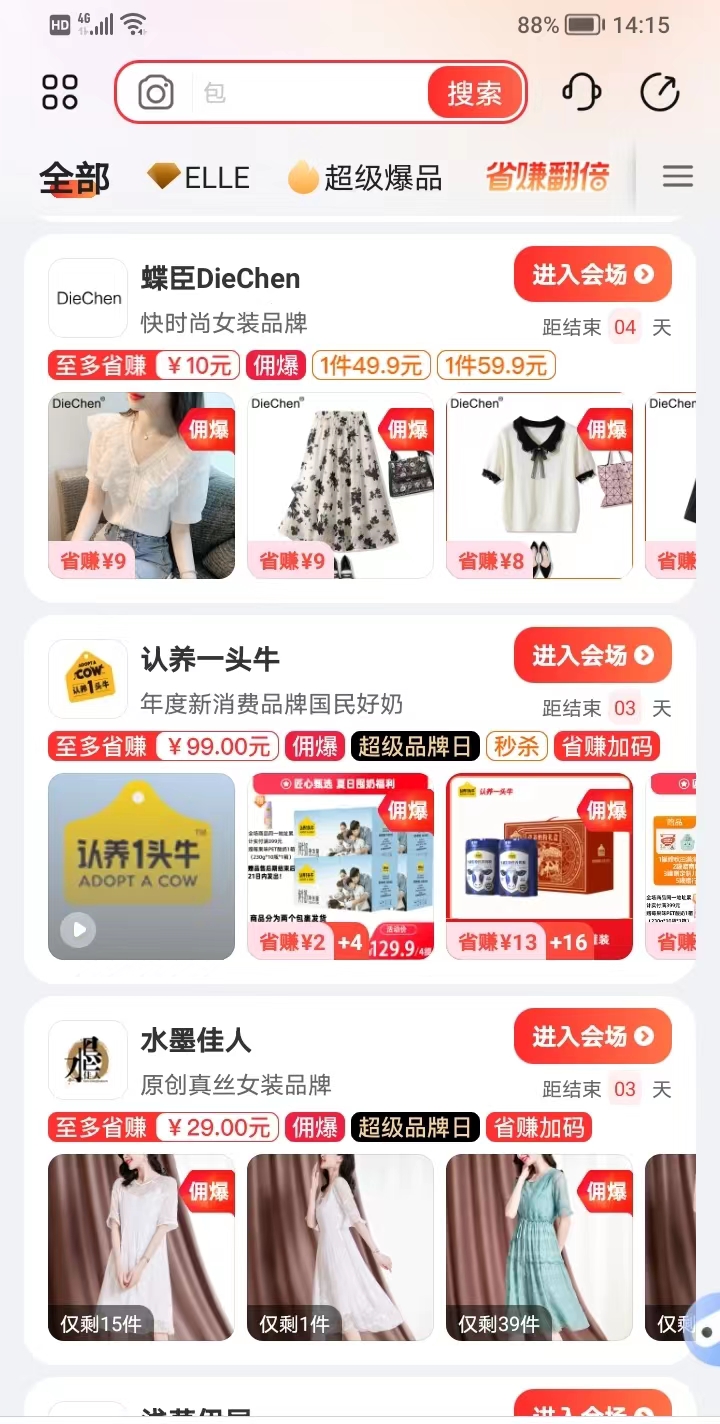Screen dimensions: 720x1424
Task: Open the hamburger menu beside category tabs
Action: point(678,176)
